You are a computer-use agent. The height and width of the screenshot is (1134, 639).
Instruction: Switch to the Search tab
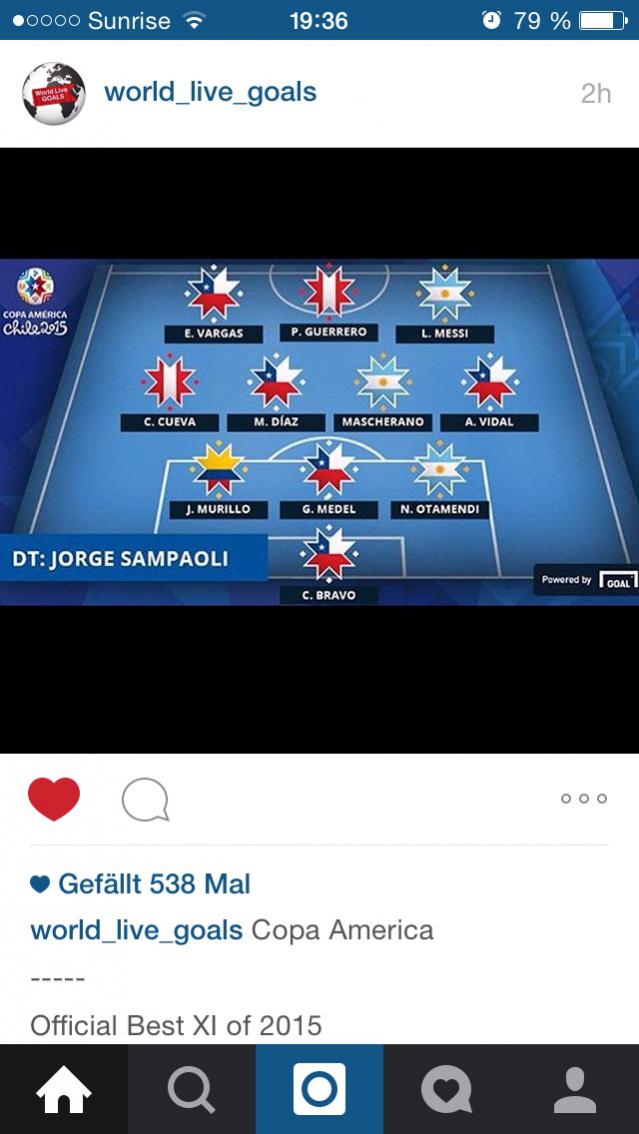point(191,1089)
